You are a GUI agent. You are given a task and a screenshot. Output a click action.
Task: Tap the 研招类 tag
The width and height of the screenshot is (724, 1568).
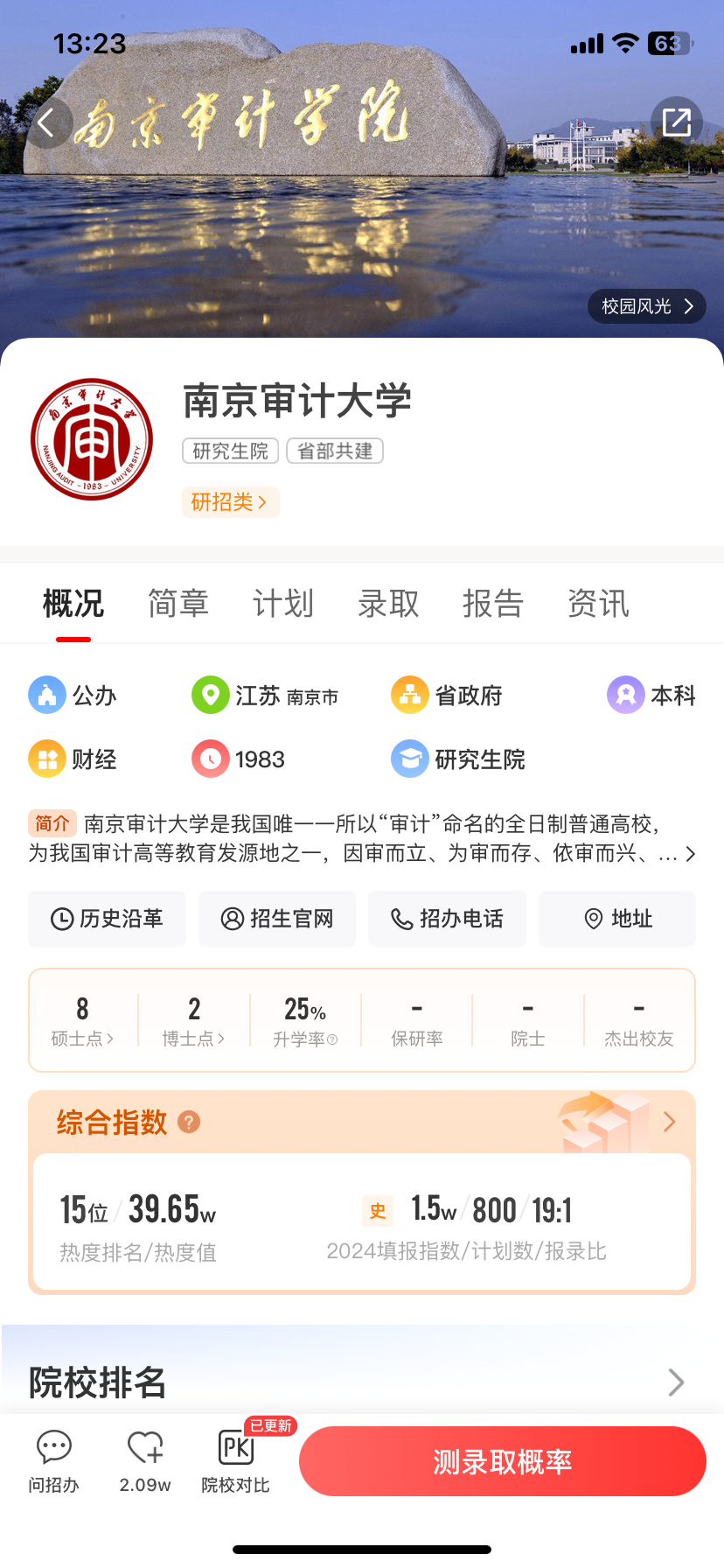230,502
